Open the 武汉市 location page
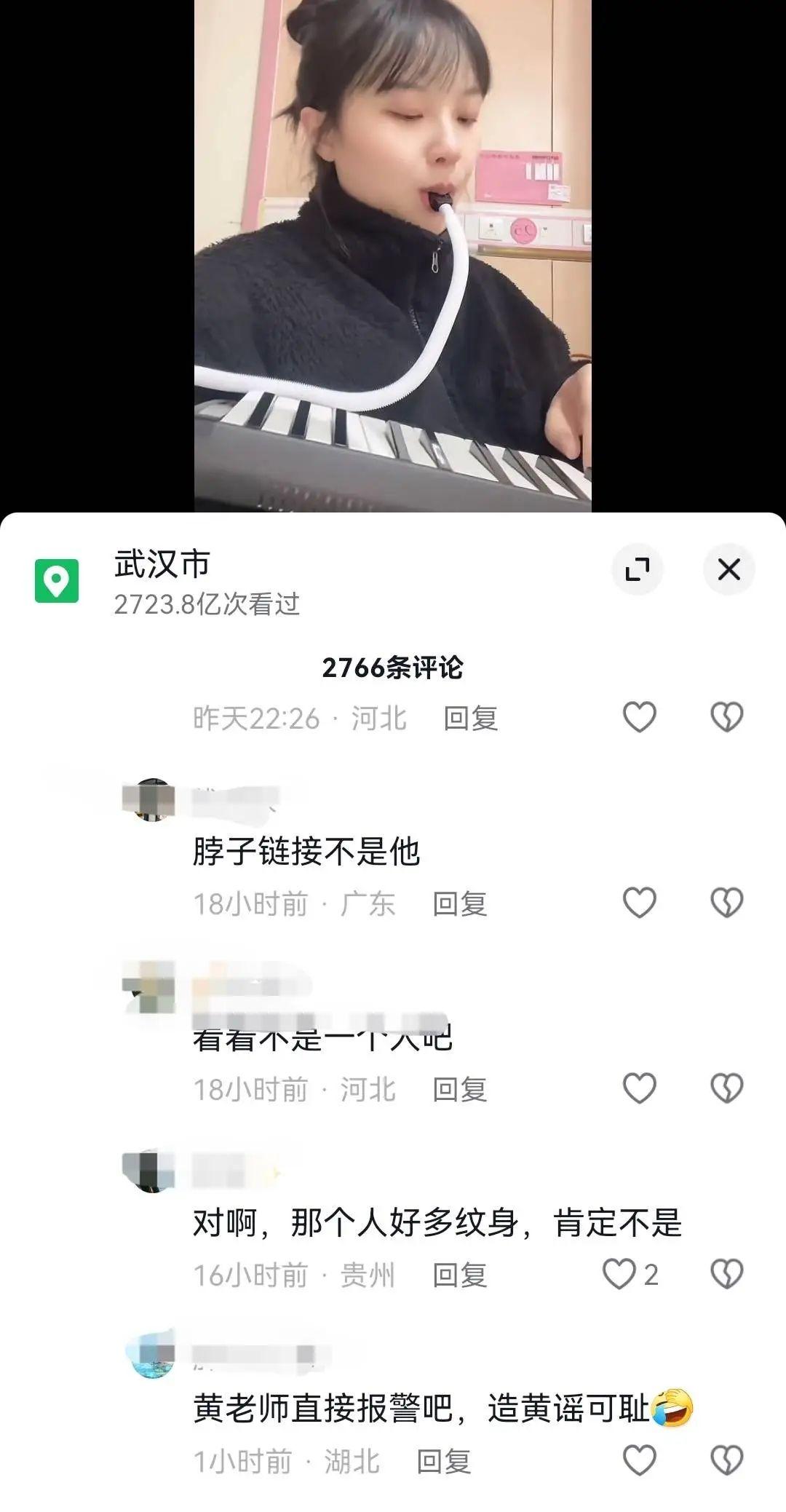Image resolution: width=786 pixels, height=1512 pixels. [x=162, y=564]
